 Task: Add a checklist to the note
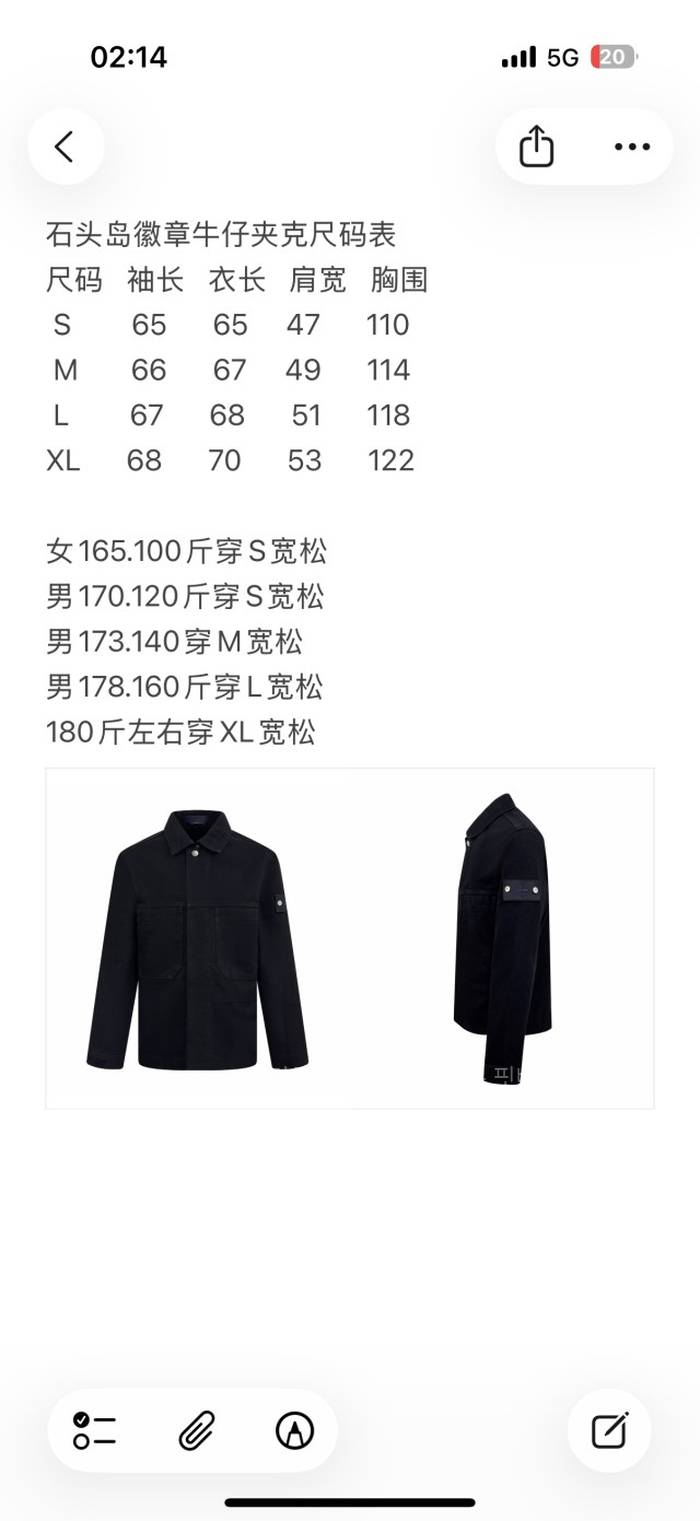pos(95,1431)
